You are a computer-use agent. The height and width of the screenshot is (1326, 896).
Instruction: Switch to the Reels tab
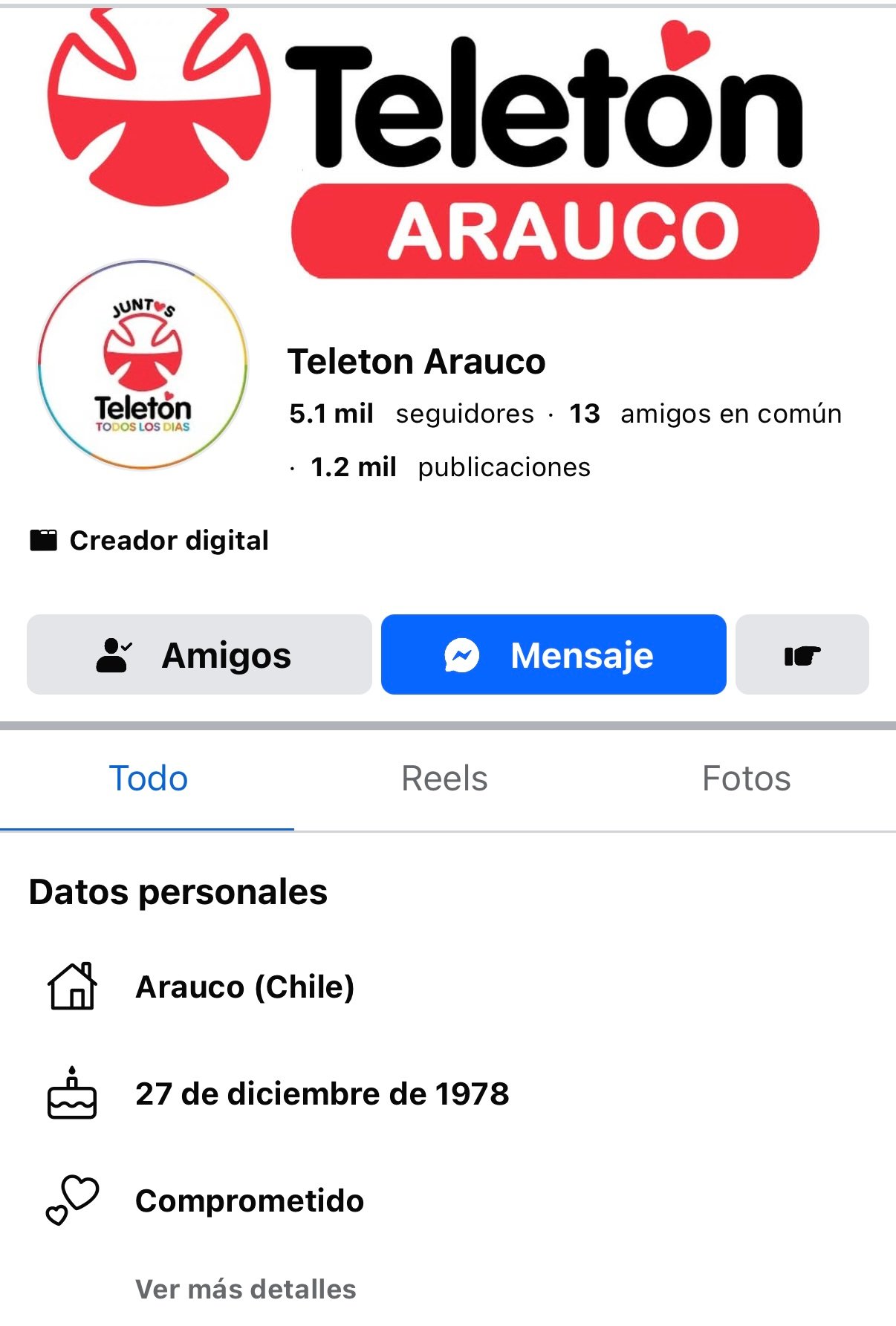(x=444, y=779)
